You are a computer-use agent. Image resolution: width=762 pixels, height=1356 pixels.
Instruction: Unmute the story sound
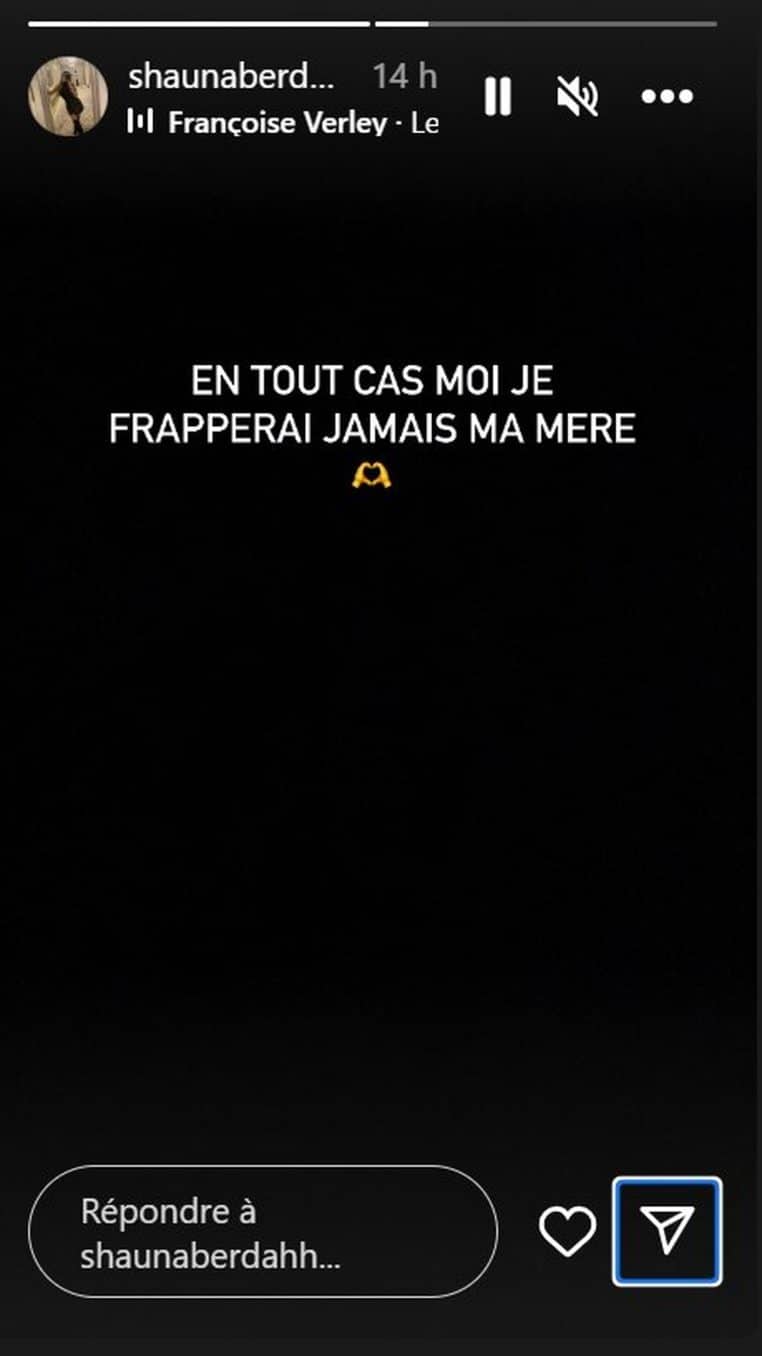[577, 97]
